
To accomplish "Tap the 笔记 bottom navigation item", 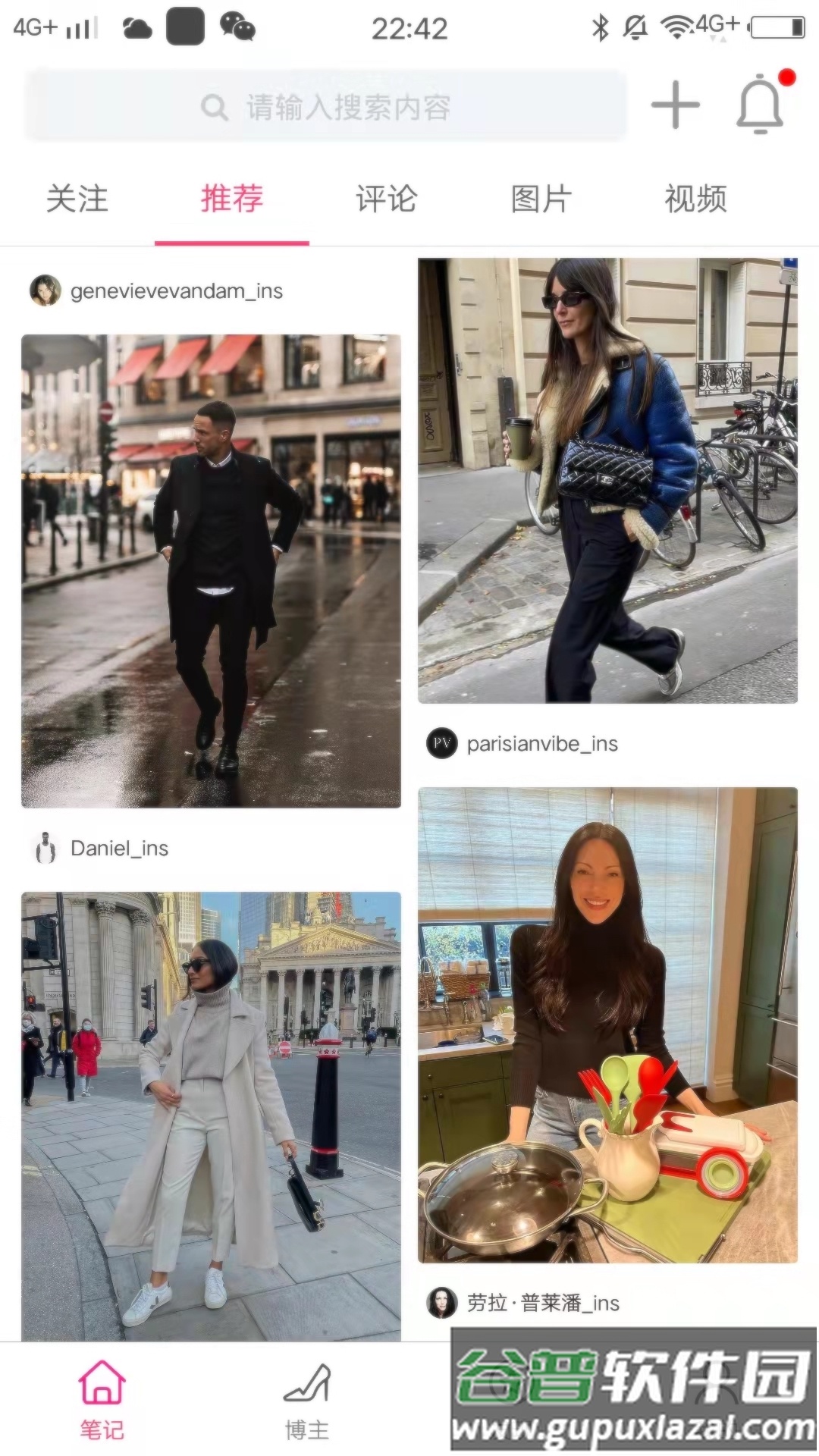I will pos(102,1401).
